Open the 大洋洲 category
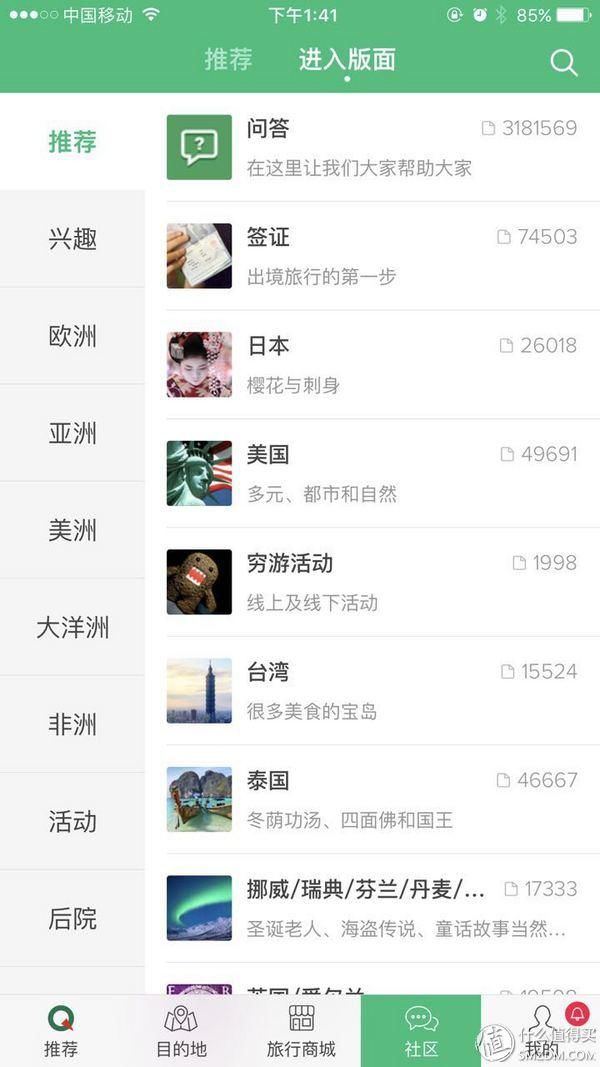The height and width of the screenshot is (1067, 600). click(x=72, y=627)
